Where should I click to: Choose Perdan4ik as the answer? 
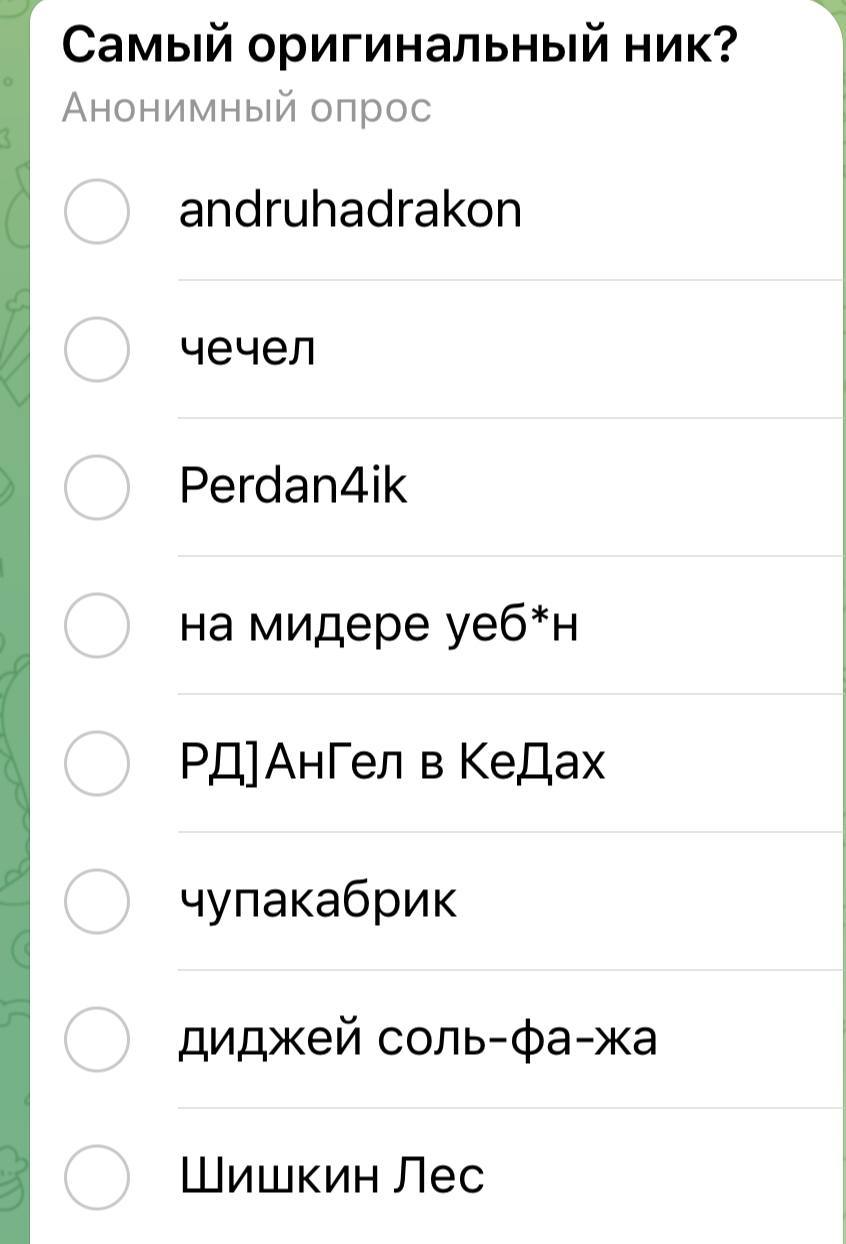pos(97,488)
